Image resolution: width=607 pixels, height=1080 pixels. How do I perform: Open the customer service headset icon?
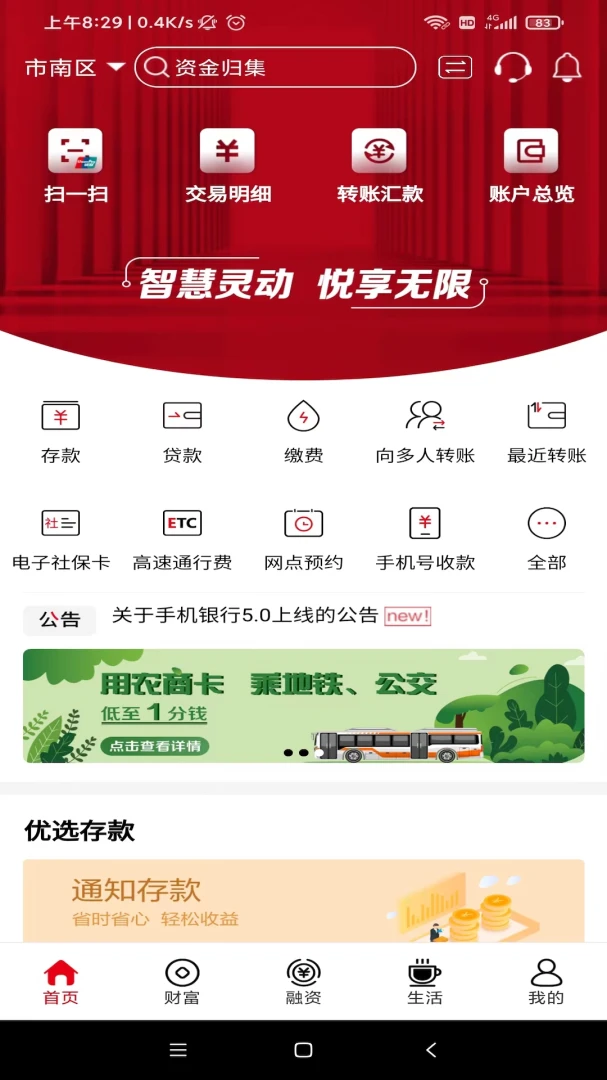[512, 68]
